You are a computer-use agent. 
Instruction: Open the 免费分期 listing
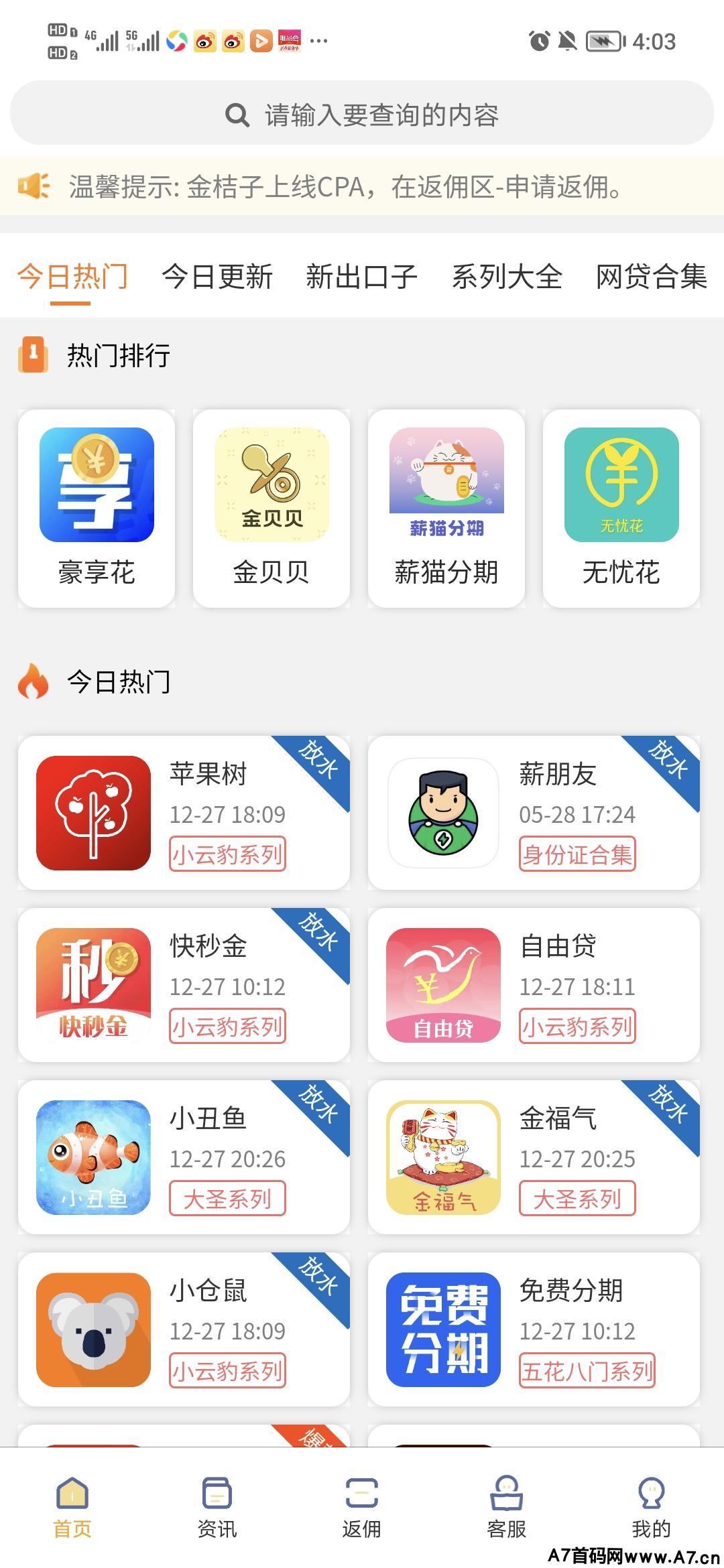[x=534, y=1329]
